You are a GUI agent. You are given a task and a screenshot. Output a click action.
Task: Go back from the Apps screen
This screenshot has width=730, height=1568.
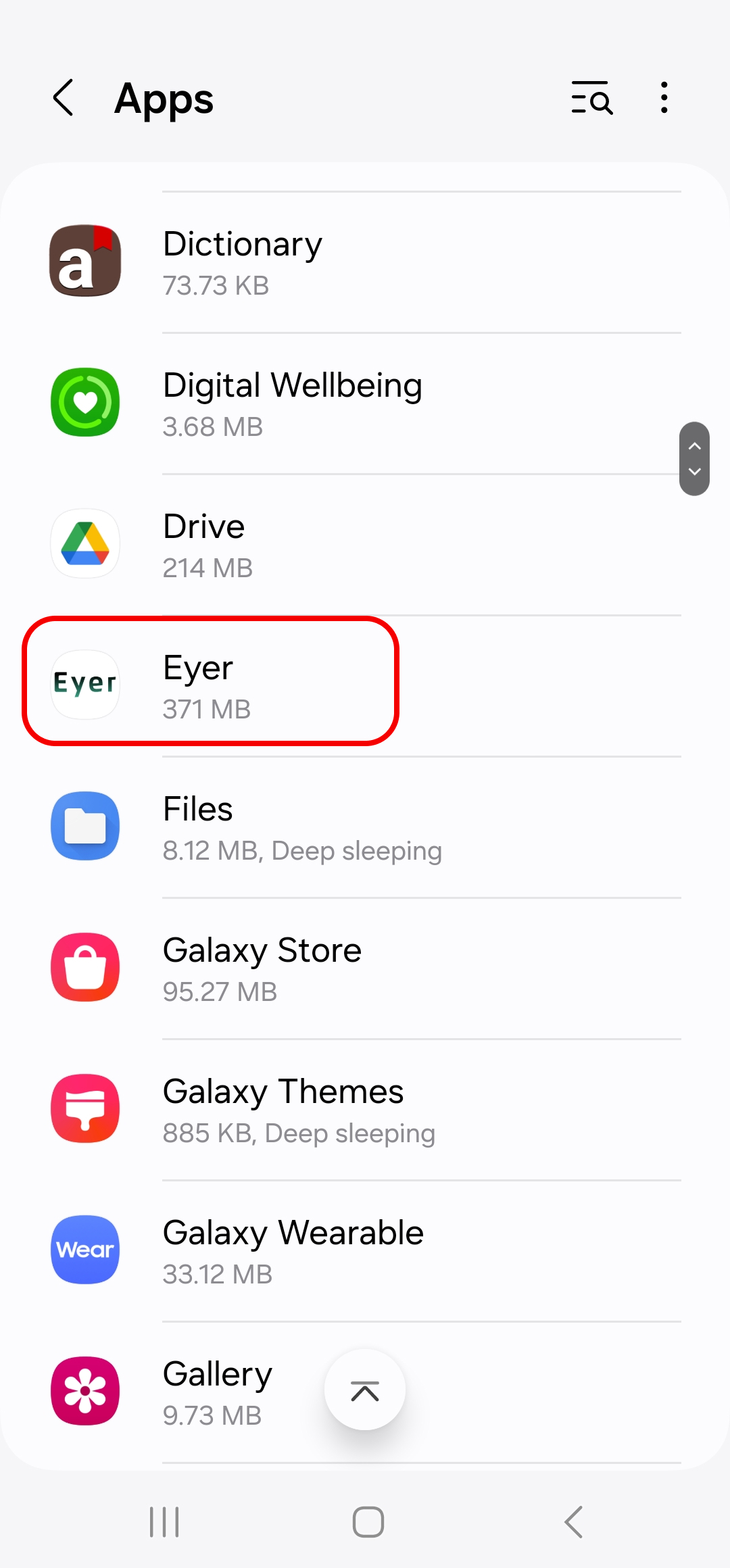click(64, 98)
